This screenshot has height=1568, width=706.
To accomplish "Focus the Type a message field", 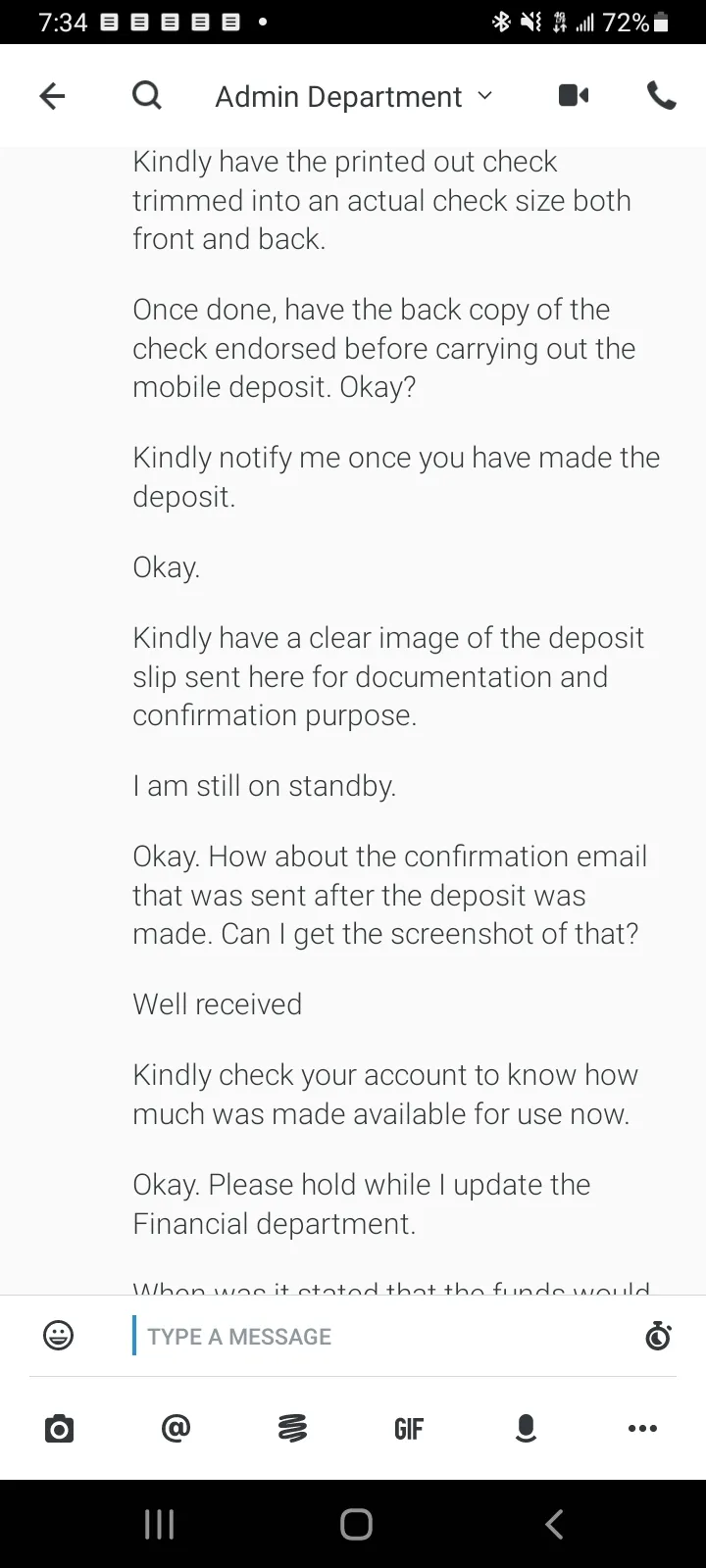I will [x=382, y=1336].
